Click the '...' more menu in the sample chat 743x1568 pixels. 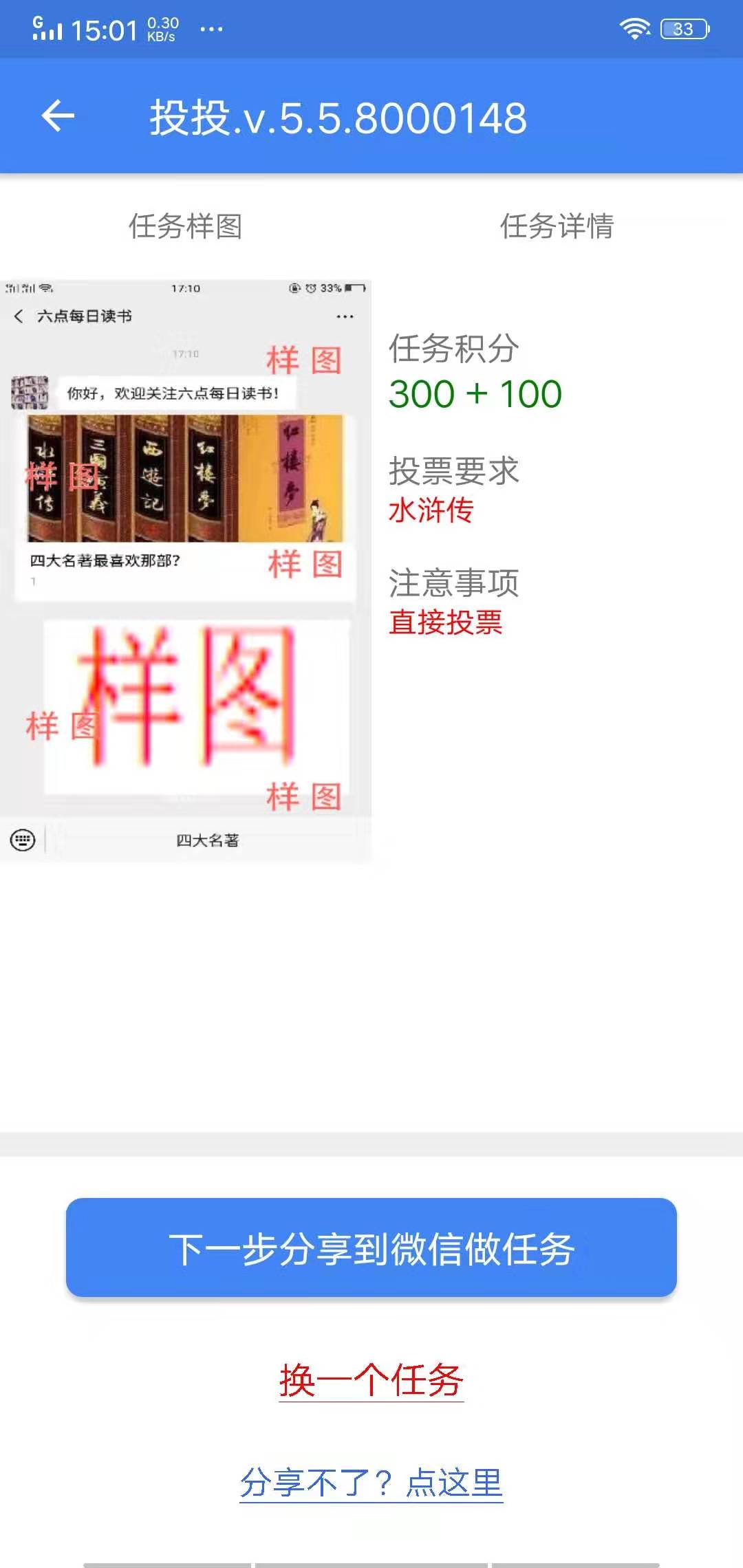point(344,316)
